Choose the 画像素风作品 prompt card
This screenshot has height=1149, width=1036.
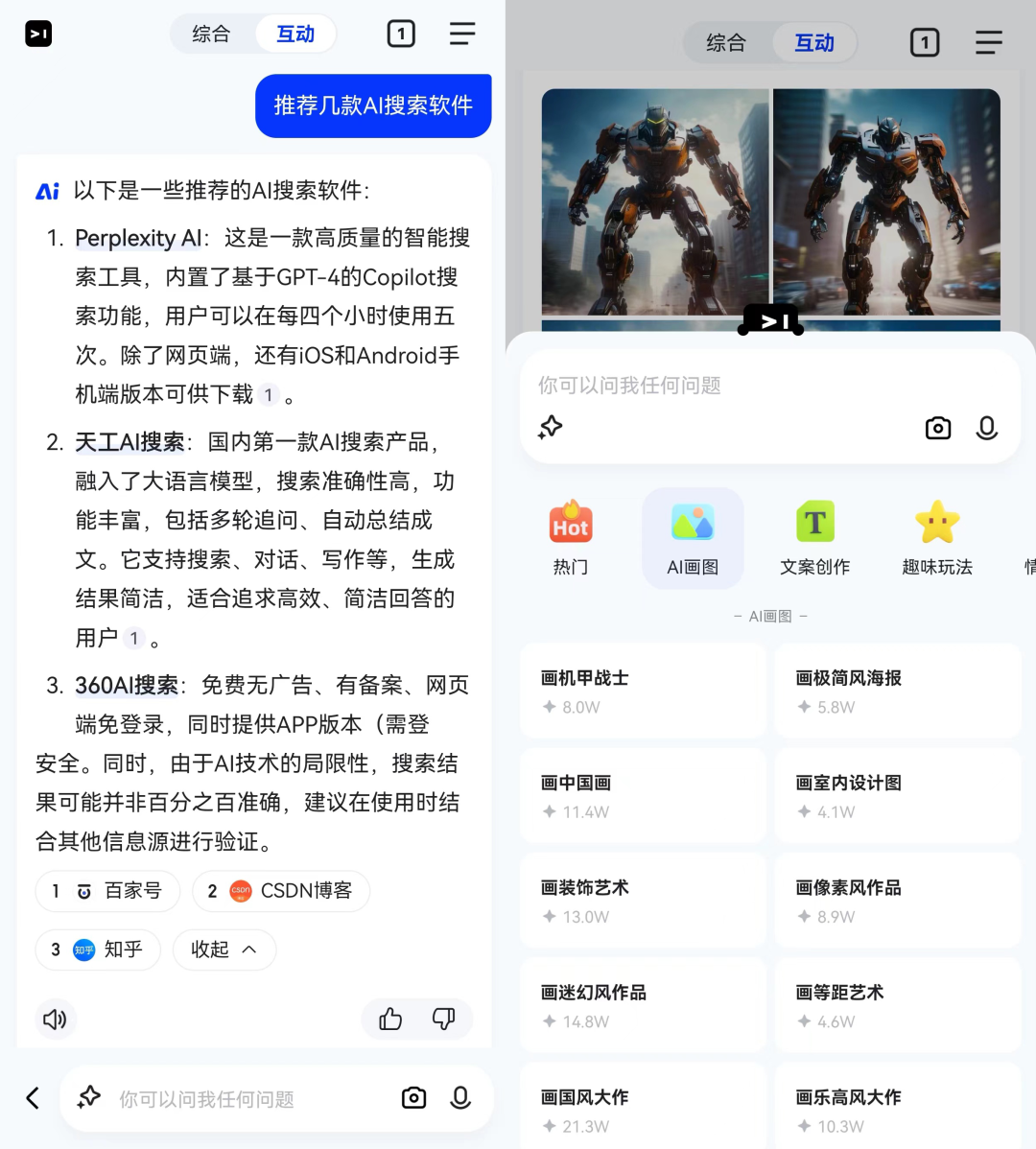(897, 901)
